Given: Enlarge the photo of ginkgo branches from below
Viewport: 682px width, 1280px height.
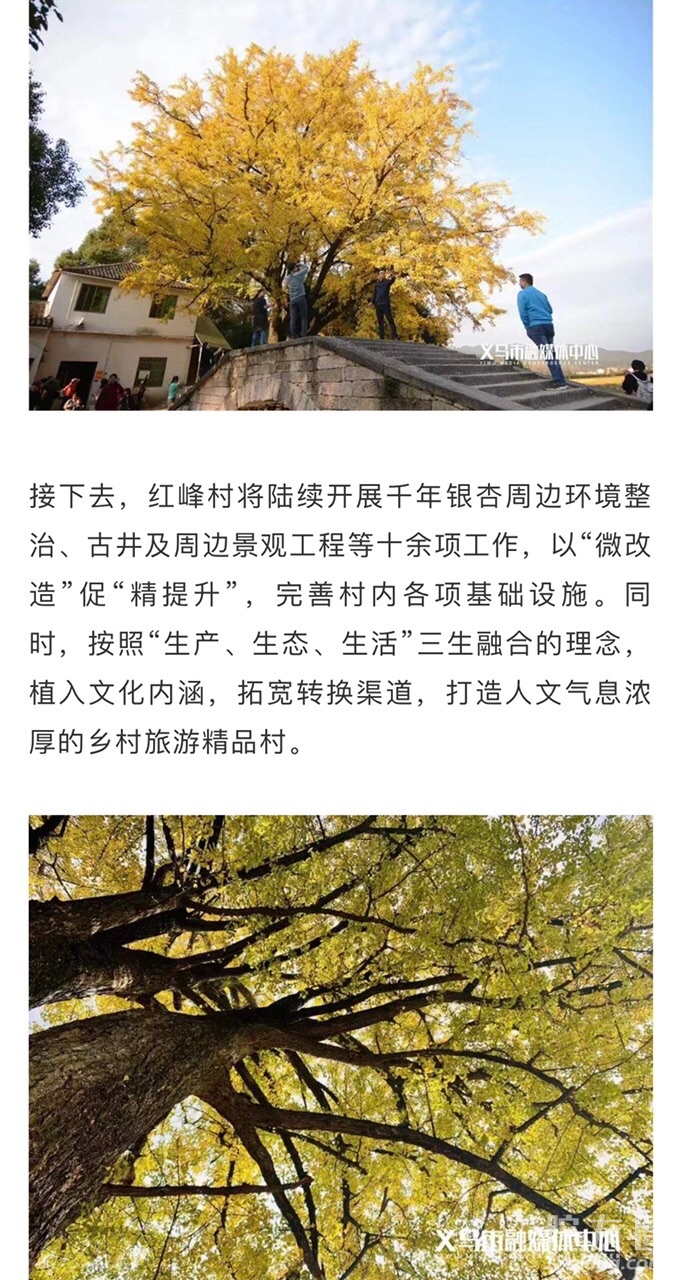Looking at the screenshot, I should 340,1047.
